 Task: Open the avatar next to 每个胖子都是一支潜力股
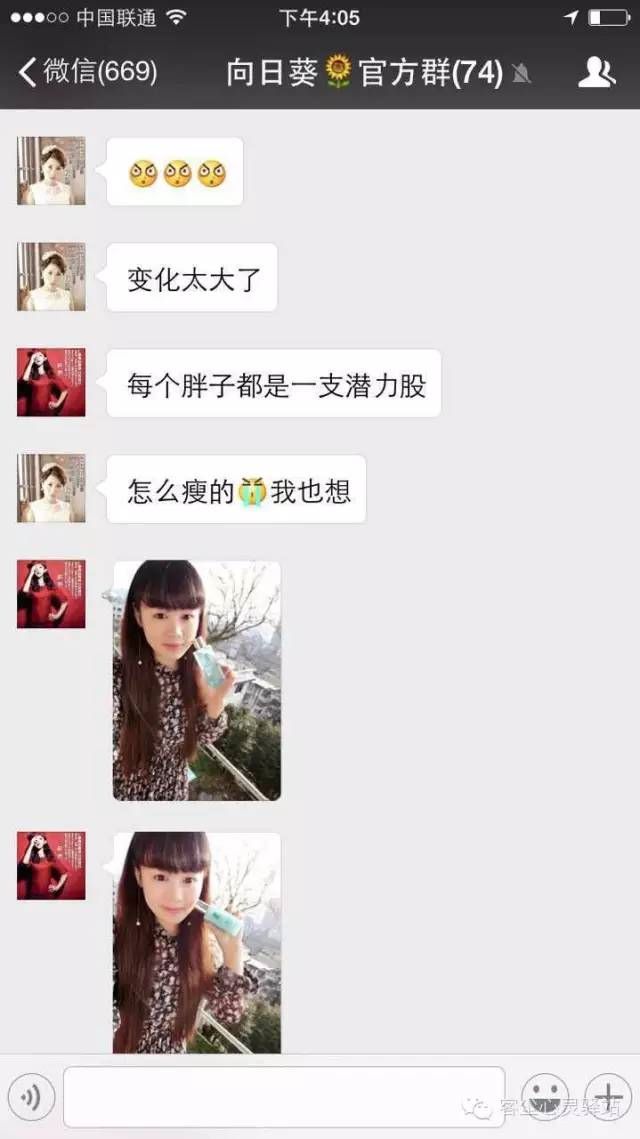52,382
